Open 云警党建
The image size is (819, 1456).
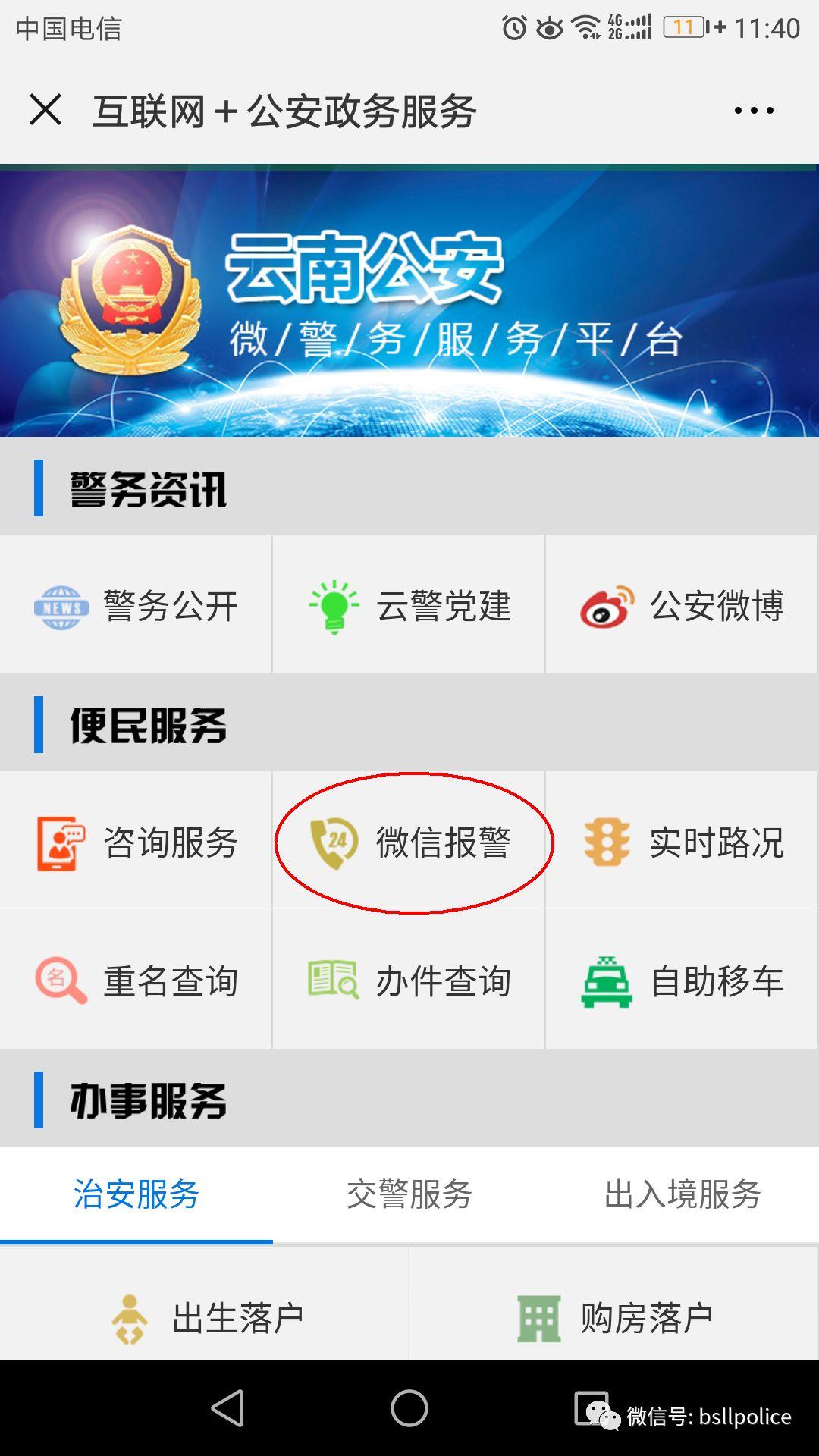click(x=409, y=606)
